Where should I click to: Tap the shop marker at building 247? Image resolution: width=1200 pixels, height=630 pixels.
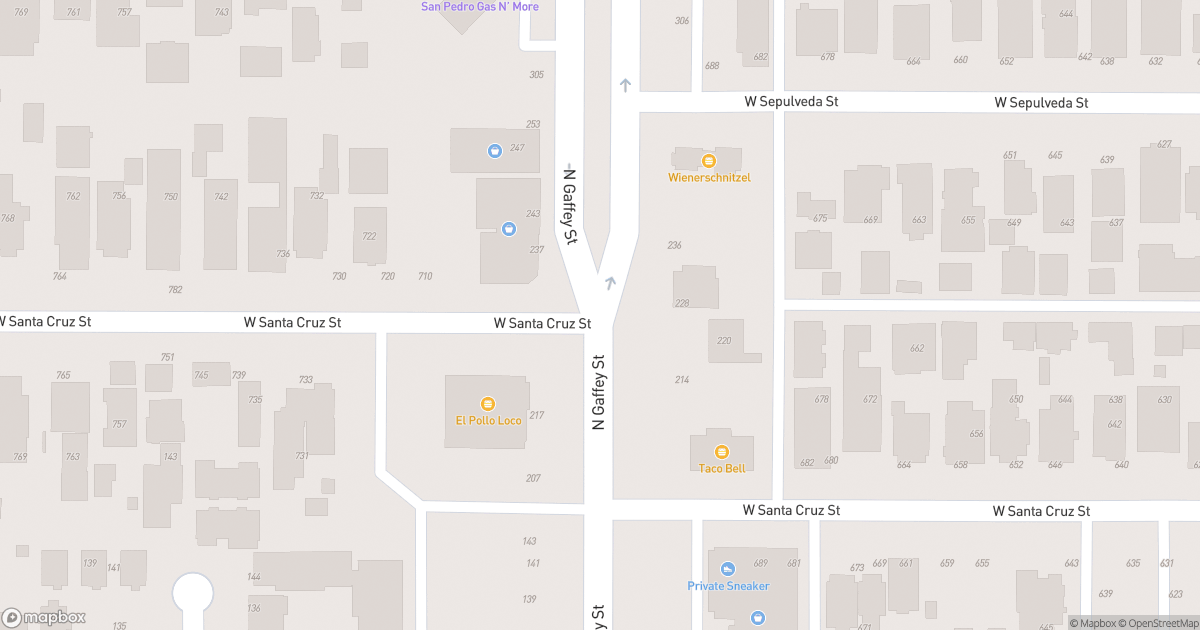(494, 151)
